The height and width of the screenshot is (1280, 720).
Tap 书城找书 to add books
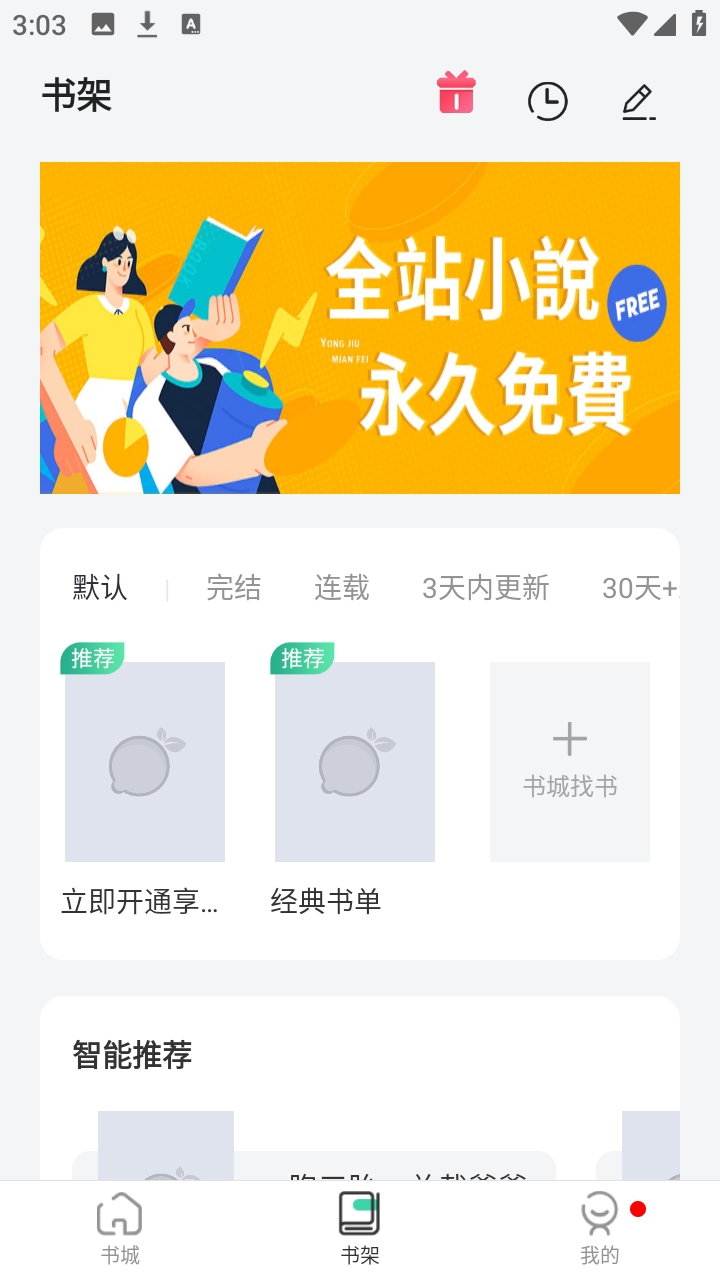[x=570, y=762]
